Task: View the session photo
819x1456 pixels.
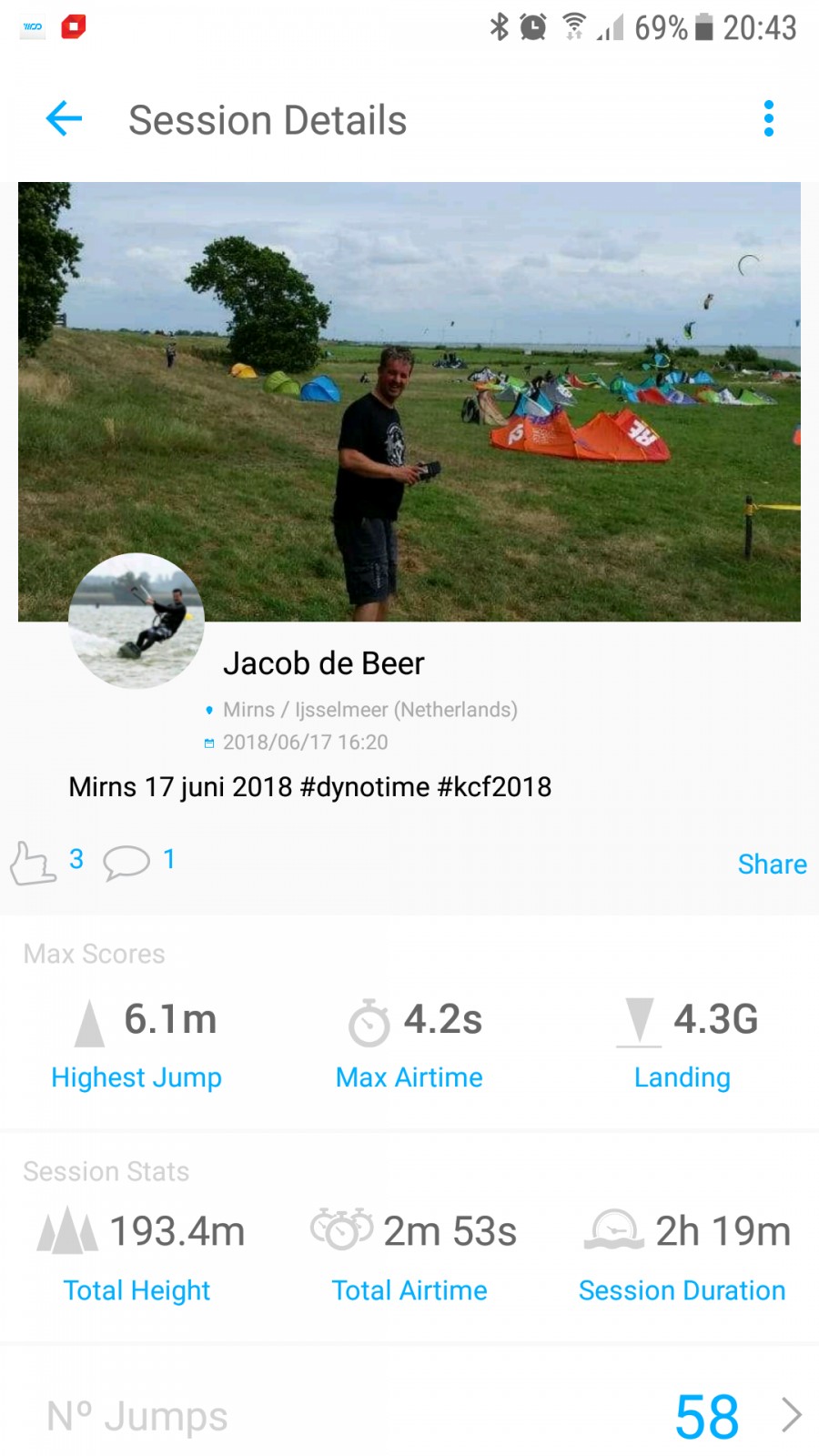Action: coord(409,401)
